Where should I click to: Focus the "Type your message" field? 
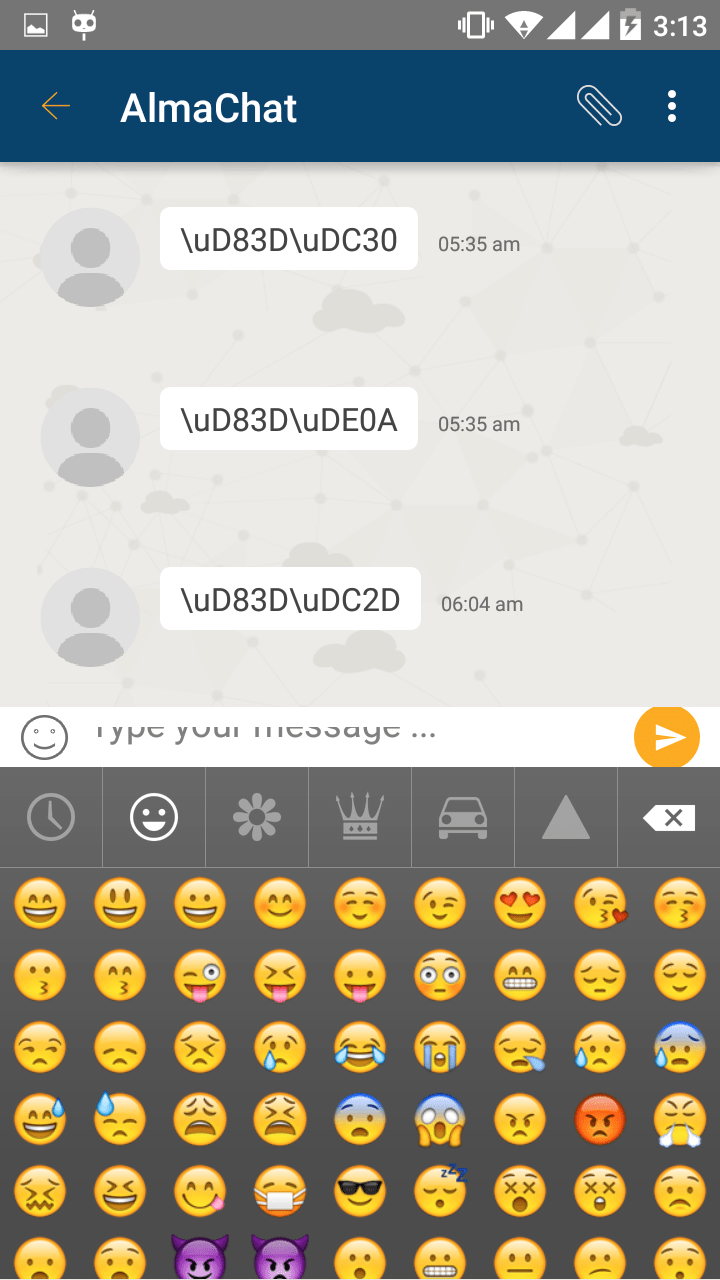coord(350,730)
